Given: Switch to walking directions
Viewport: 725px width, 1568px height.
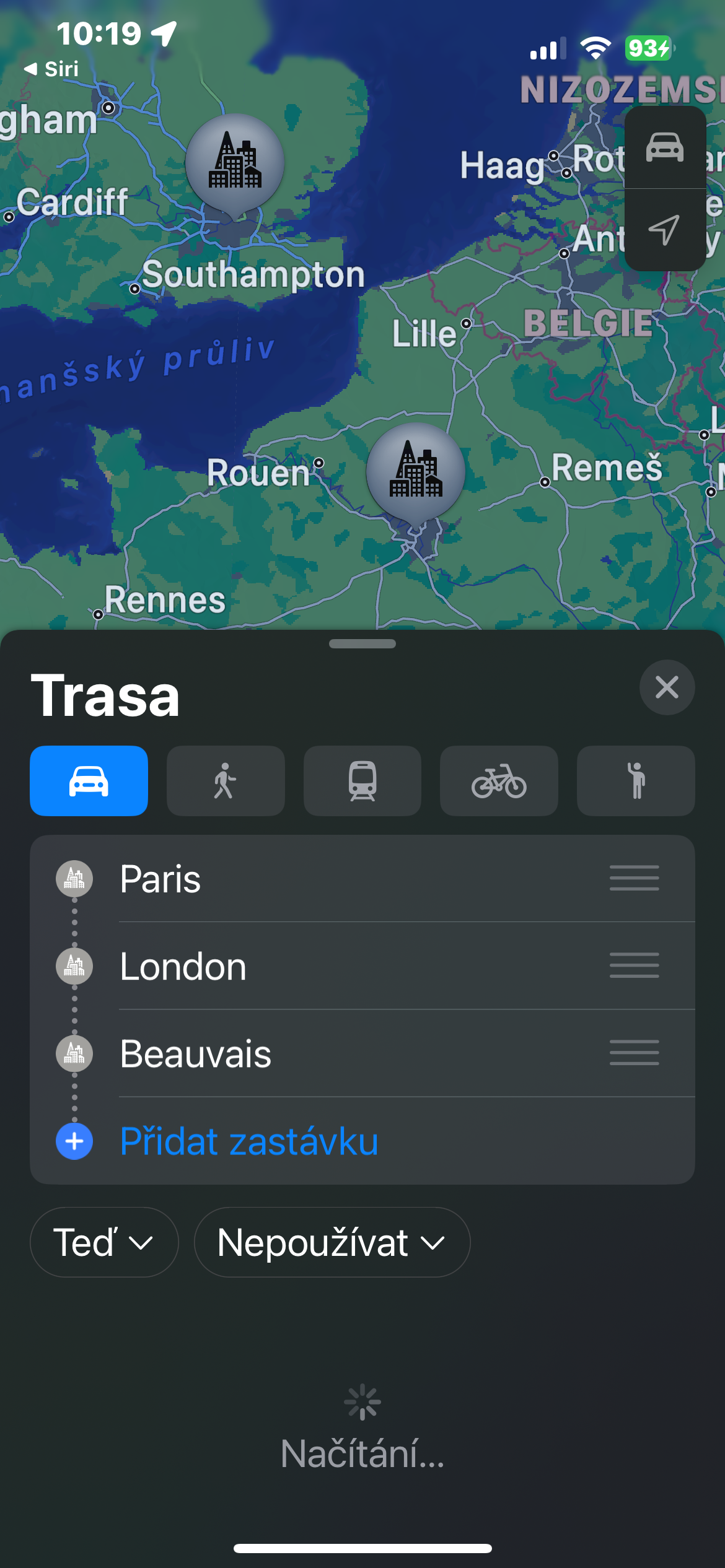Looking at the screenshot, I should (x=226, y=781).
